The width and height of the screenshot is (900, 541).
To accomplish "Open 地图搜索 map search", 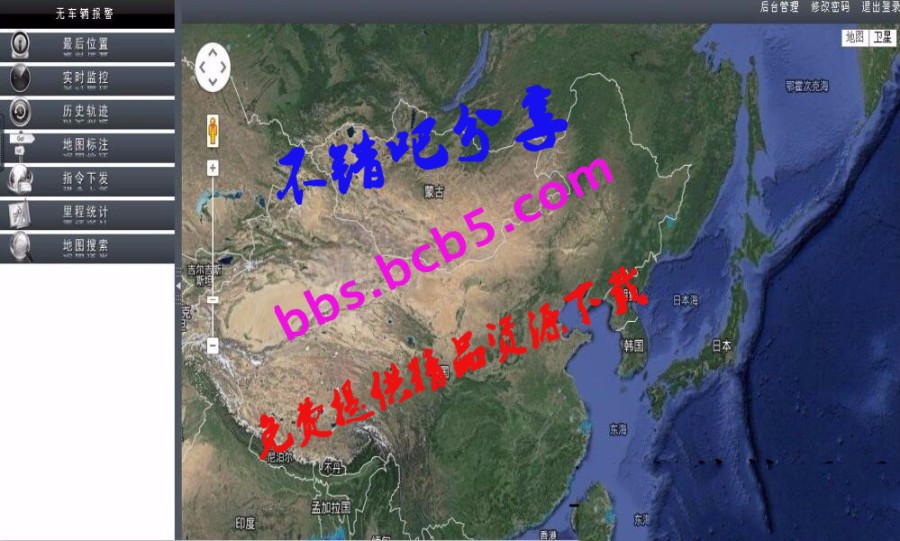I will (86, 246).
